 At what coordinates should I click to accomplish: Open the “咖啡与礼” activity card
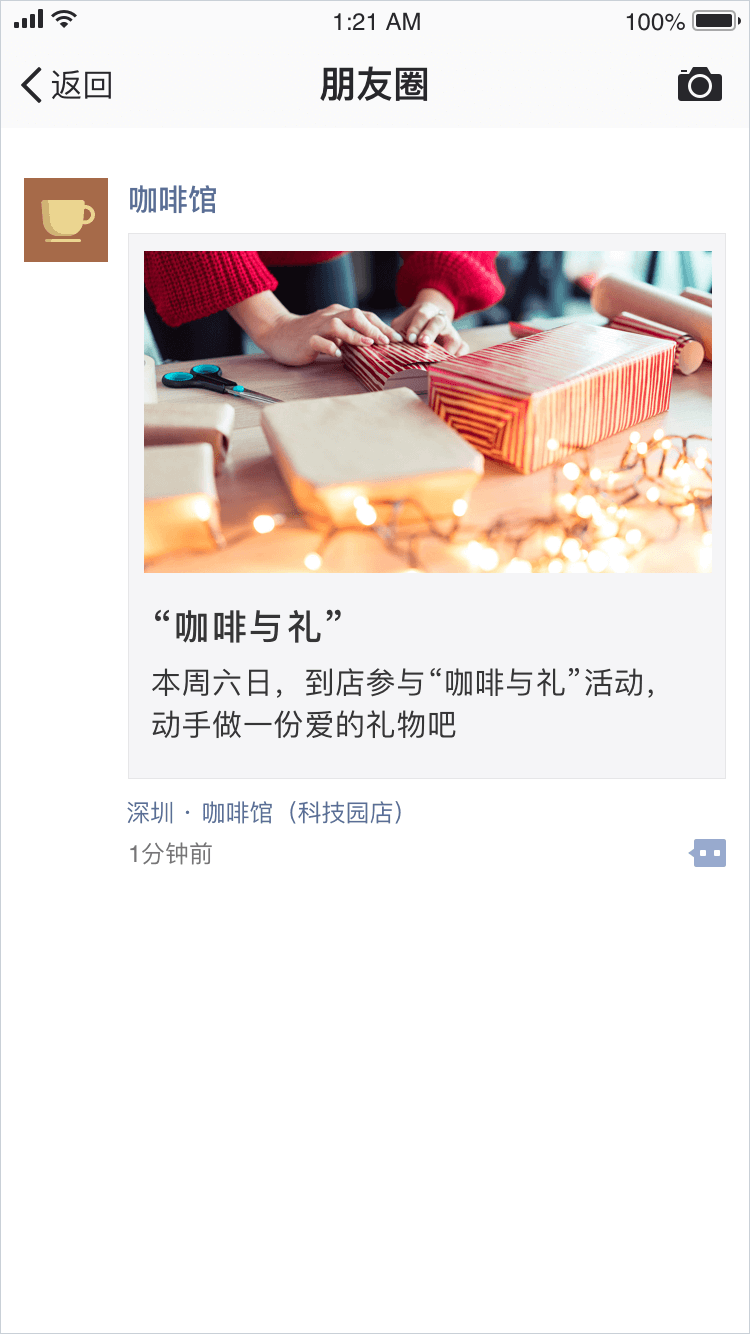pyautogui.click(x=426, y=505)
